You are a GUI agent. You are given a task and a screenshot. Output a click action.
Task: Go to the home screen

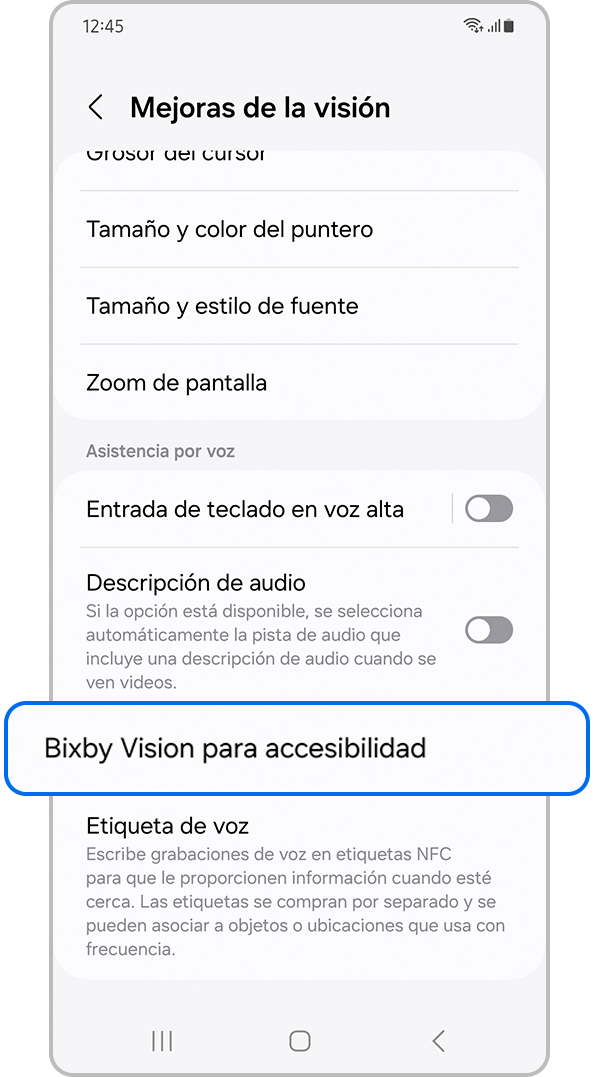click(299, 1041)
